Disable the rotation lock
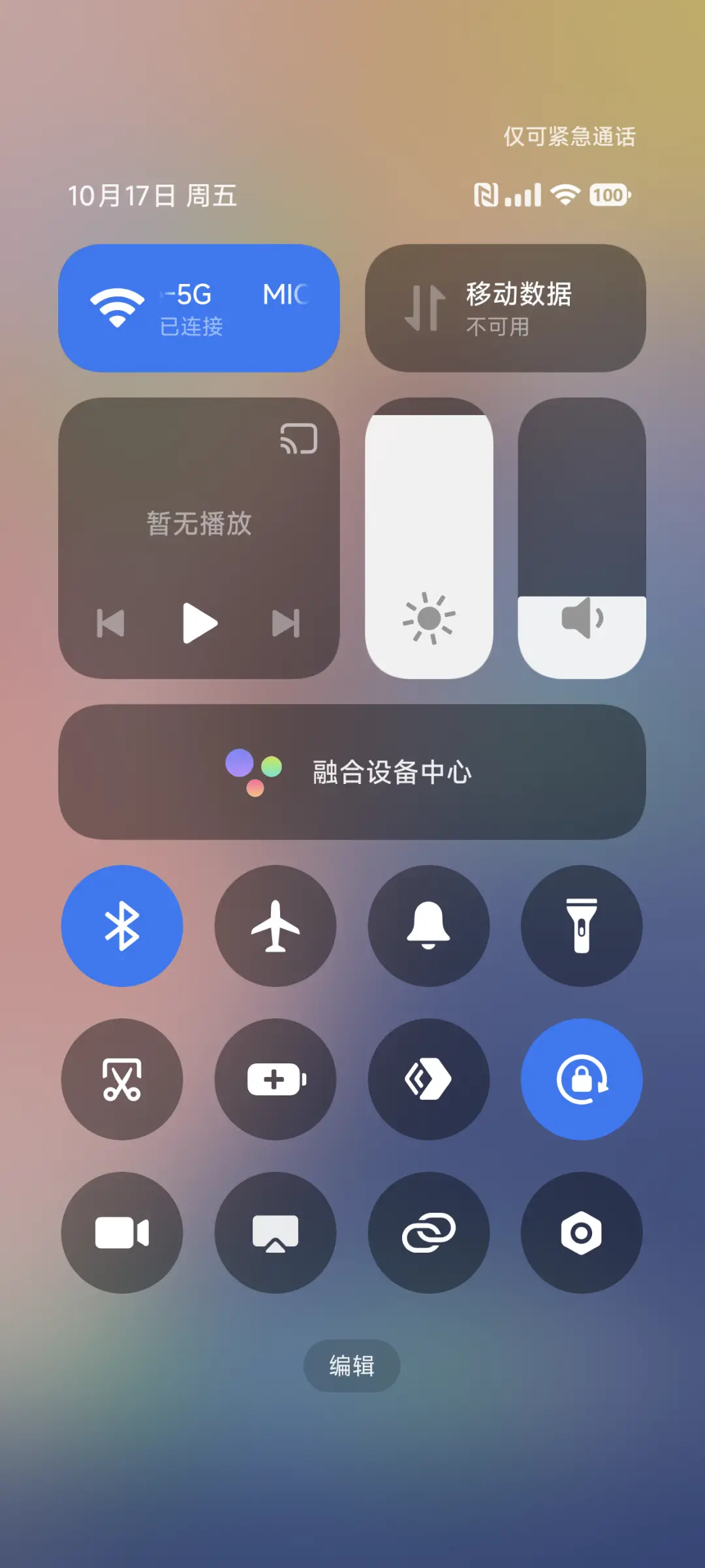Image resolution: width=705 pixels, height=1568 pixels. [581, 1080]
